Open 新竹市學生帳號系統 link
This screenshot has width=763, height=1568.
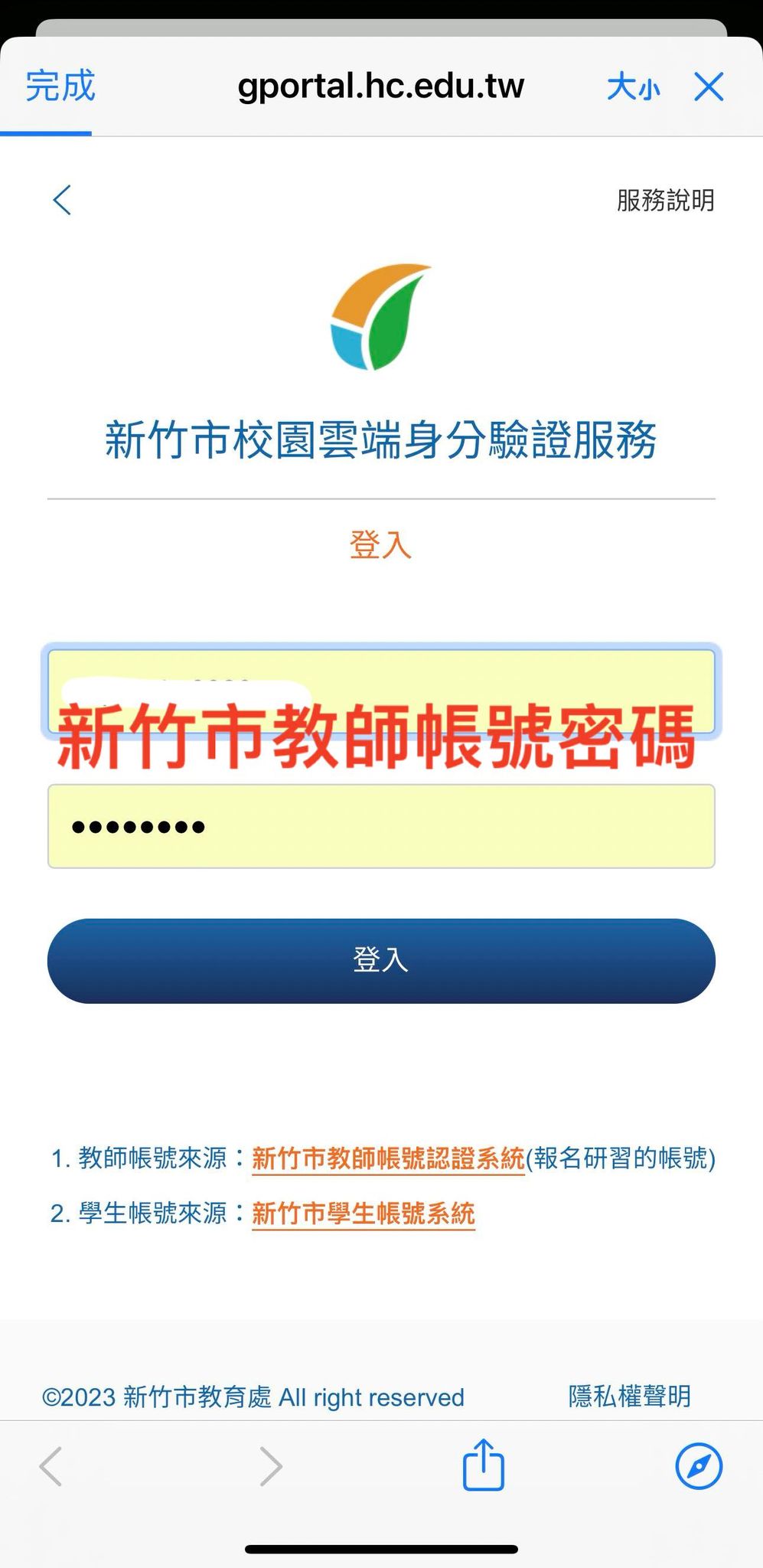[364, 1214]
